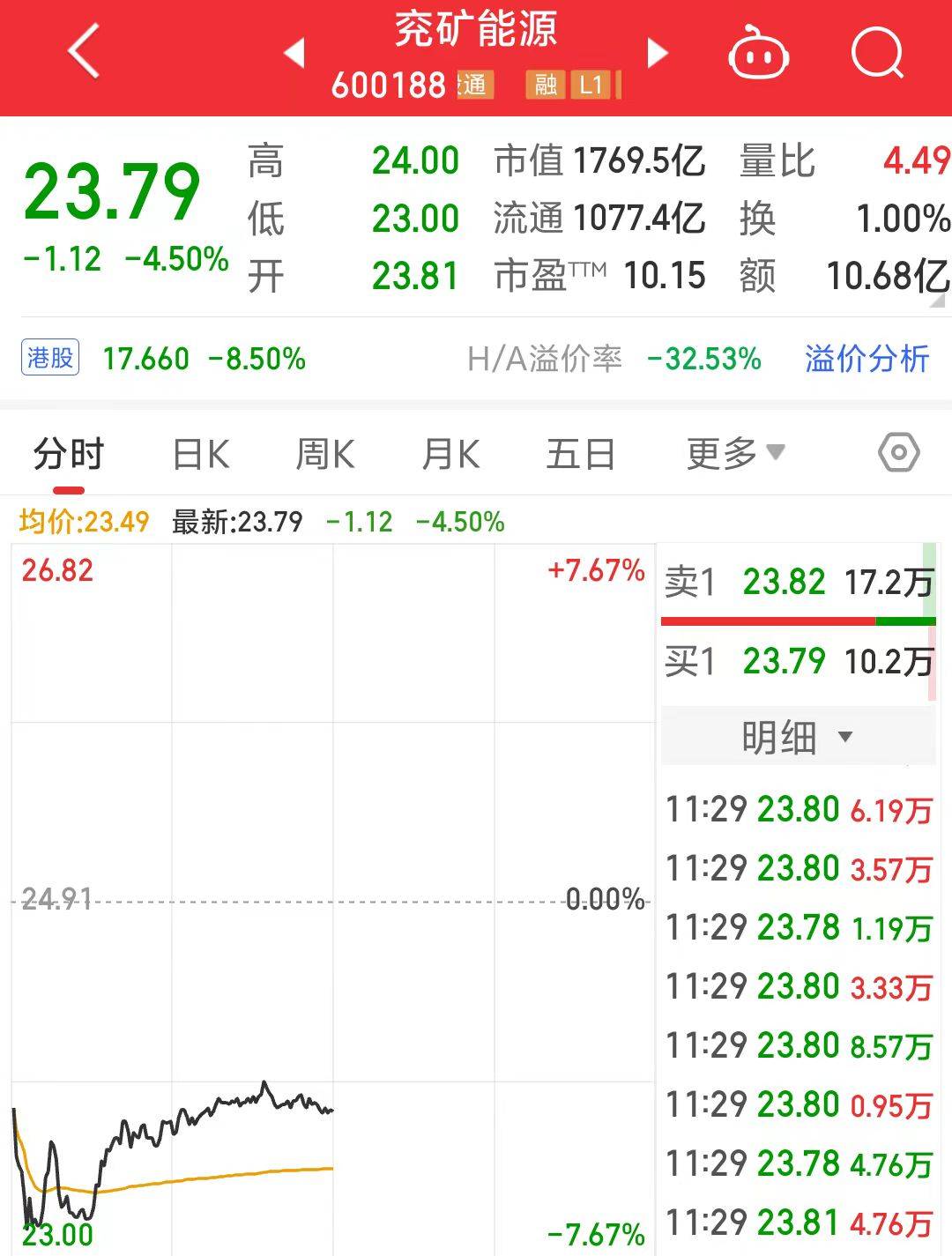Open chart settings hexagon icon

(898, 454)
